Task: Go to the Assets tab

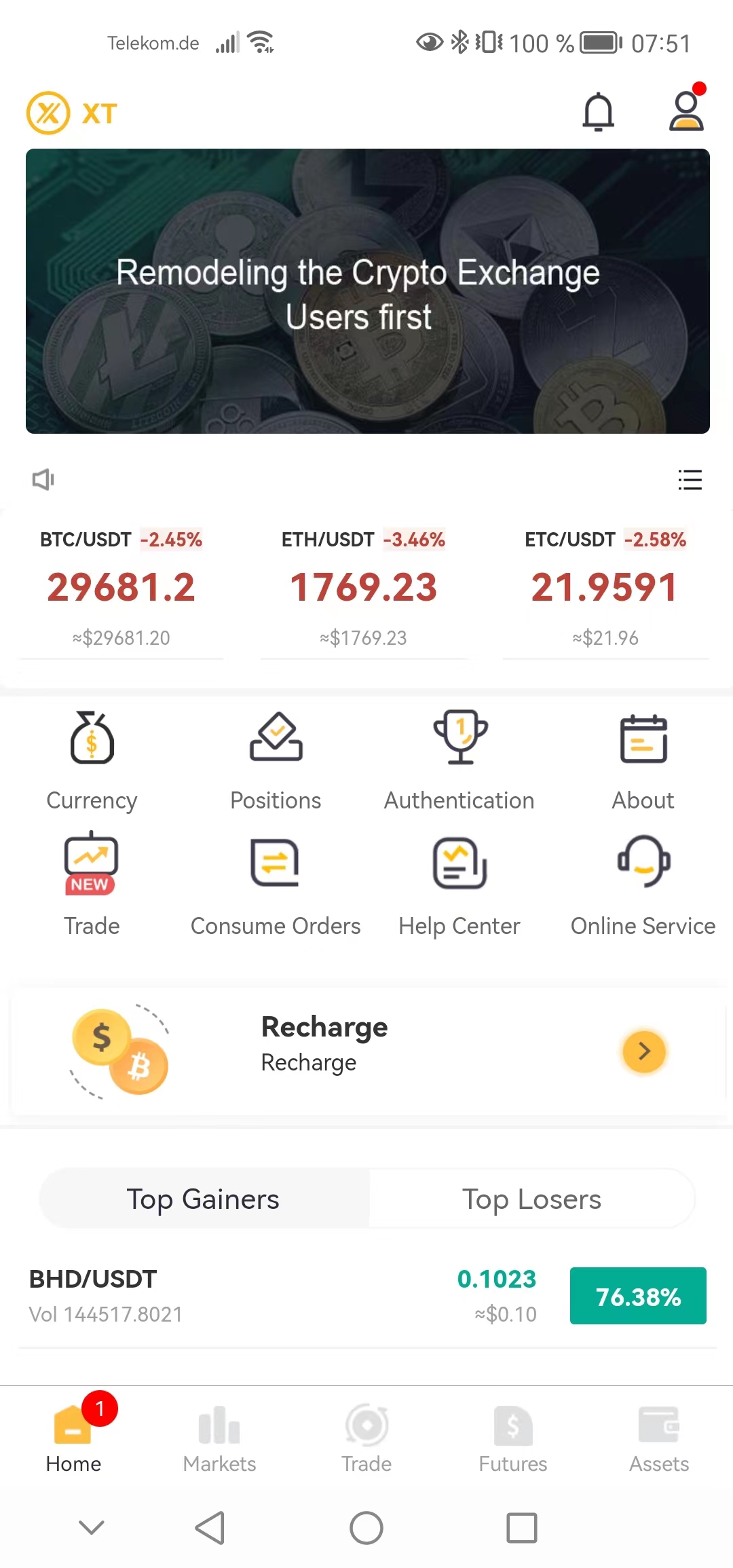Action: pyautogui.click(x=658, y=1439)
